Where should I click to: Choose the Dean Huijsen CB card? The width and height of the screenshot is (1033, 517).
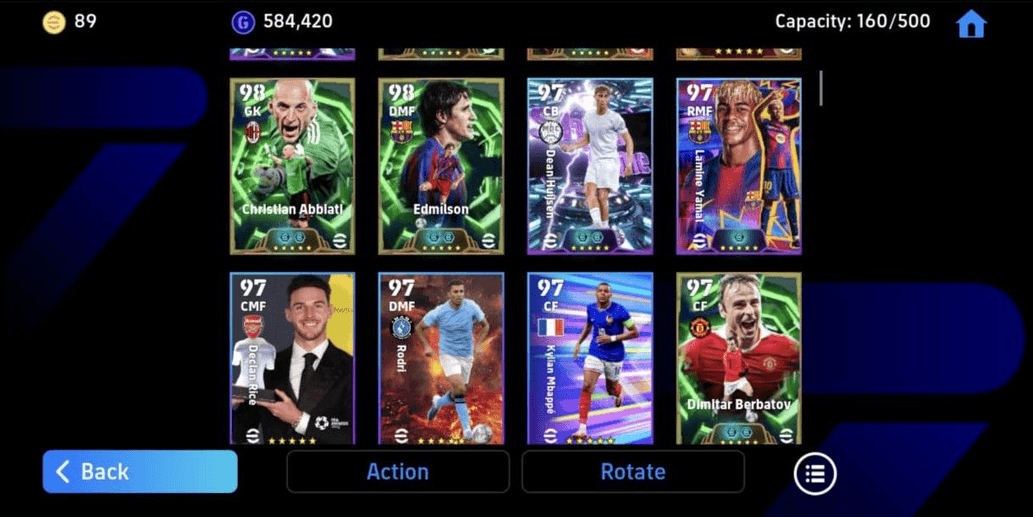point(590,166)
